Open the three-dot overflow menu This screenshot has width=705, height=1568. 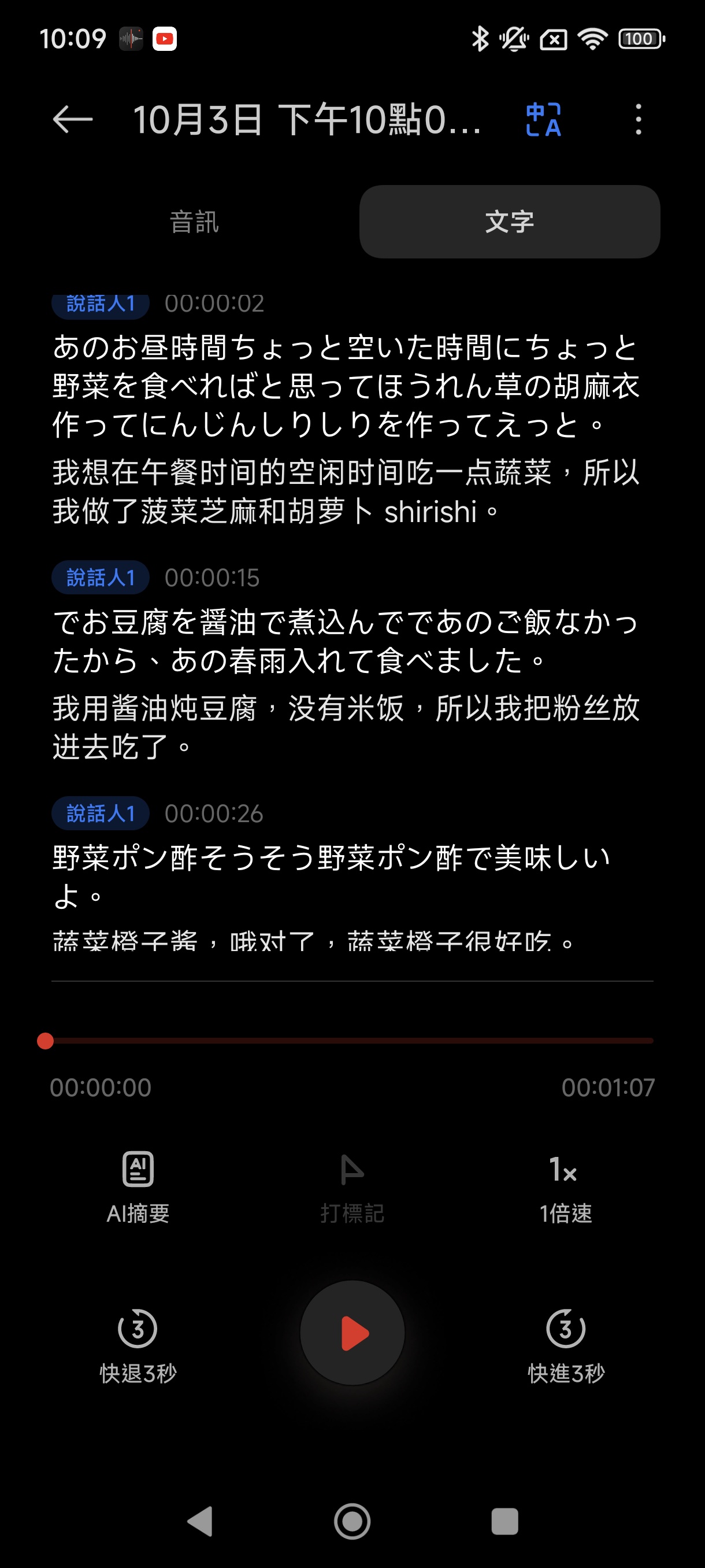pyautogui.click(x=637, y=119)
